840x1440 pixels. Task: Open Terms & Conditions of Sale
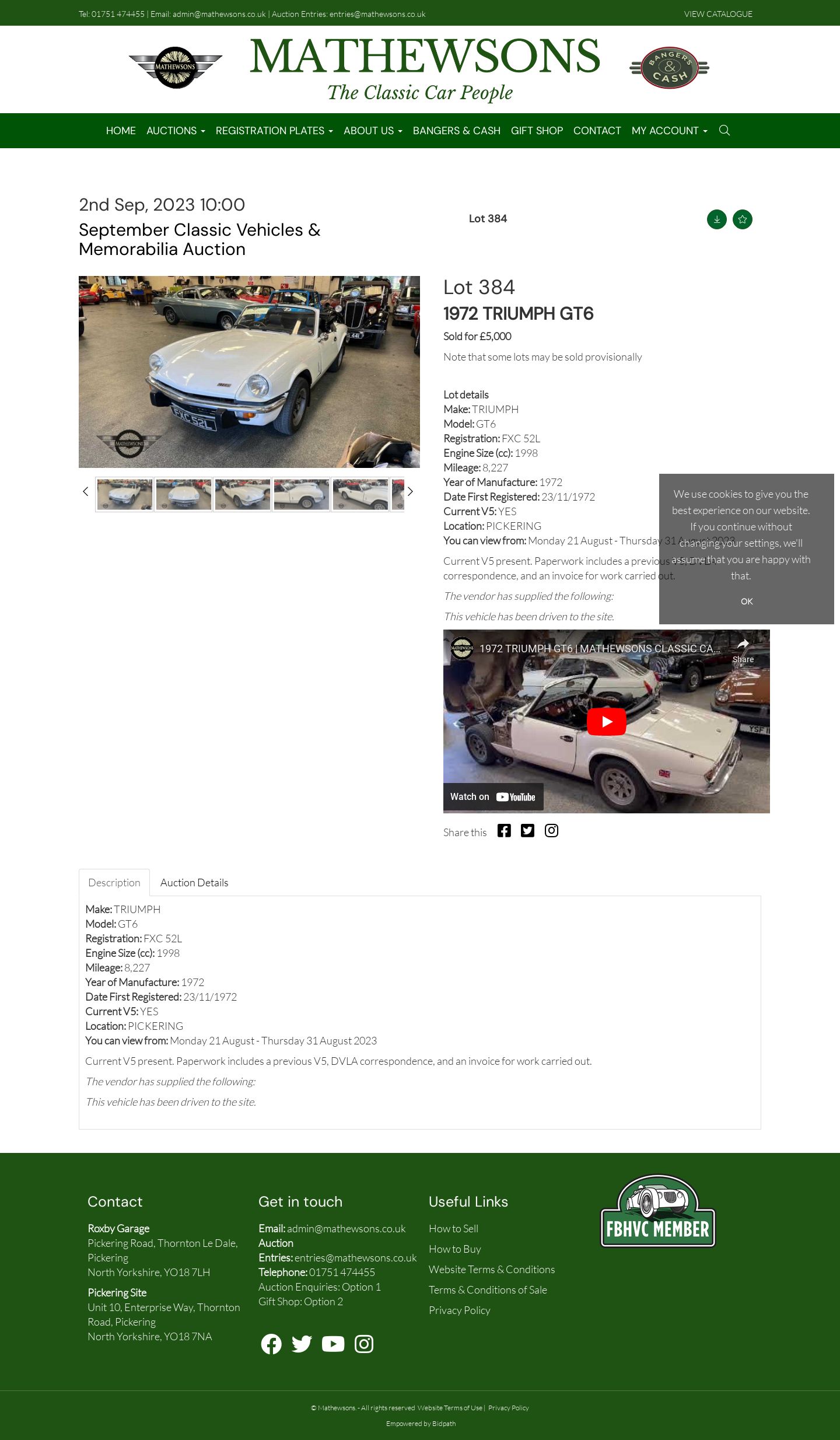tap(488, 1290)
